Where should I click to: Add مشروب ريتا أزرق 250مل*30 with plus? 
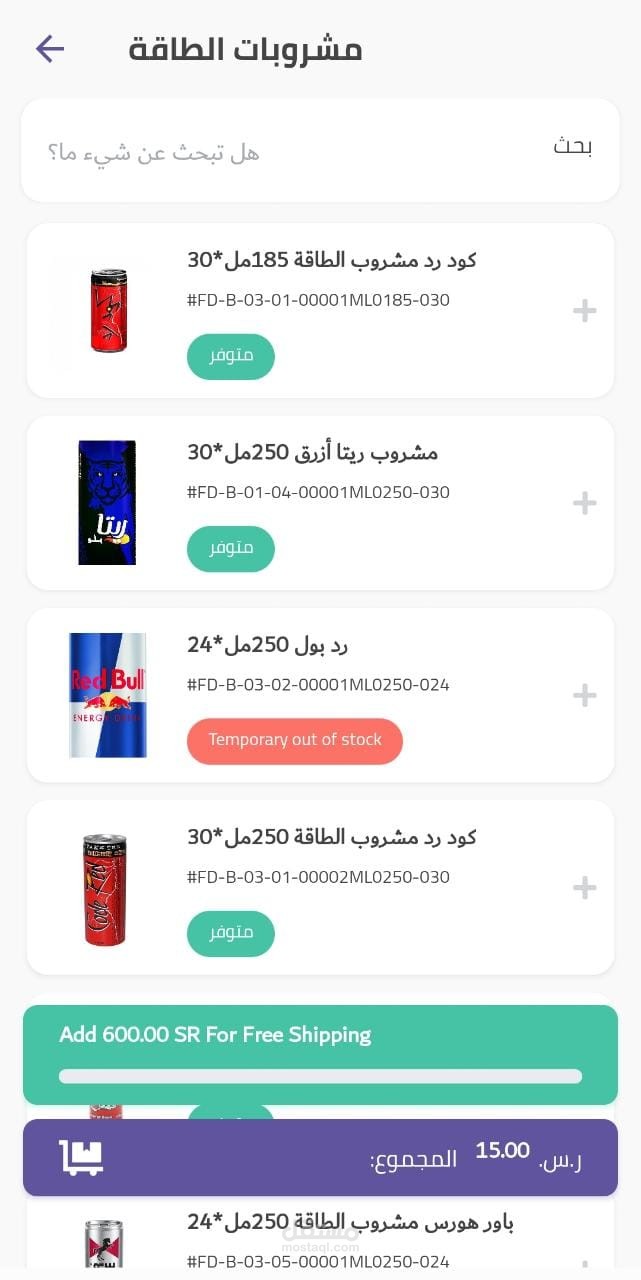pos(584,503)
